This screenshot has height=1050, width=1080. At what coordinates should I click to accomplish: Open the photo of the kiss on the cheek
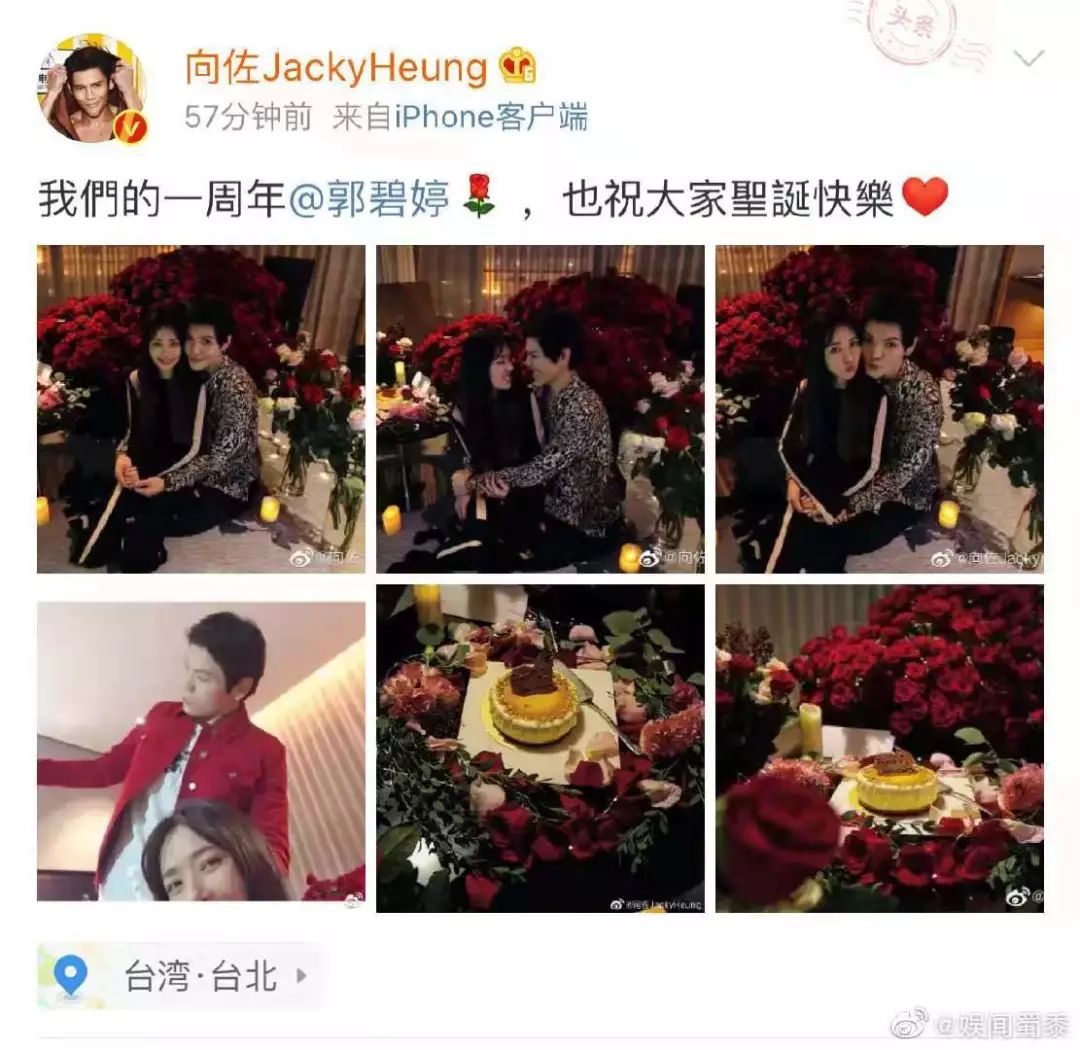click(x=879, y=409)
